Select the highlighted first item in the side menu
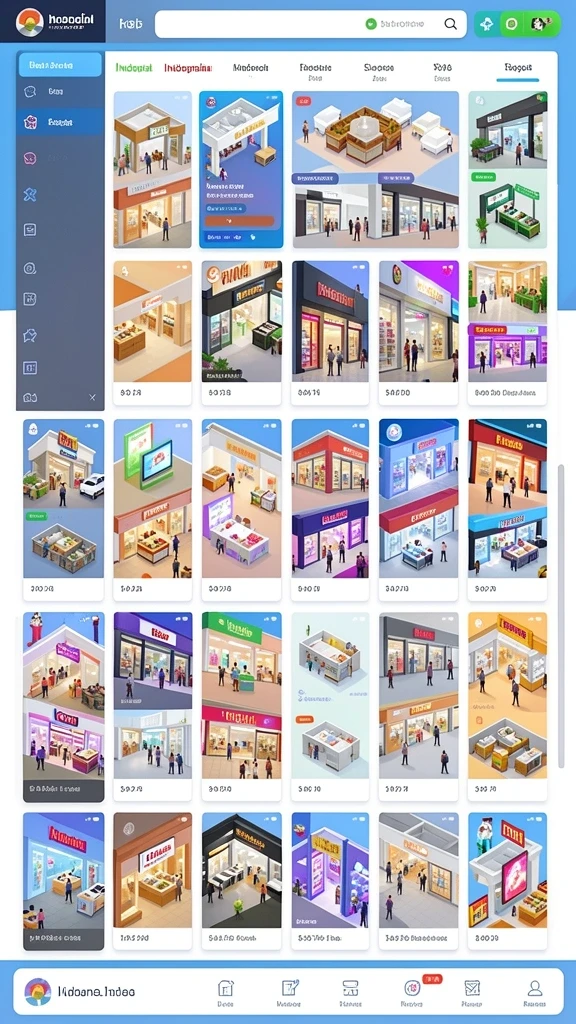 [60, 65]
